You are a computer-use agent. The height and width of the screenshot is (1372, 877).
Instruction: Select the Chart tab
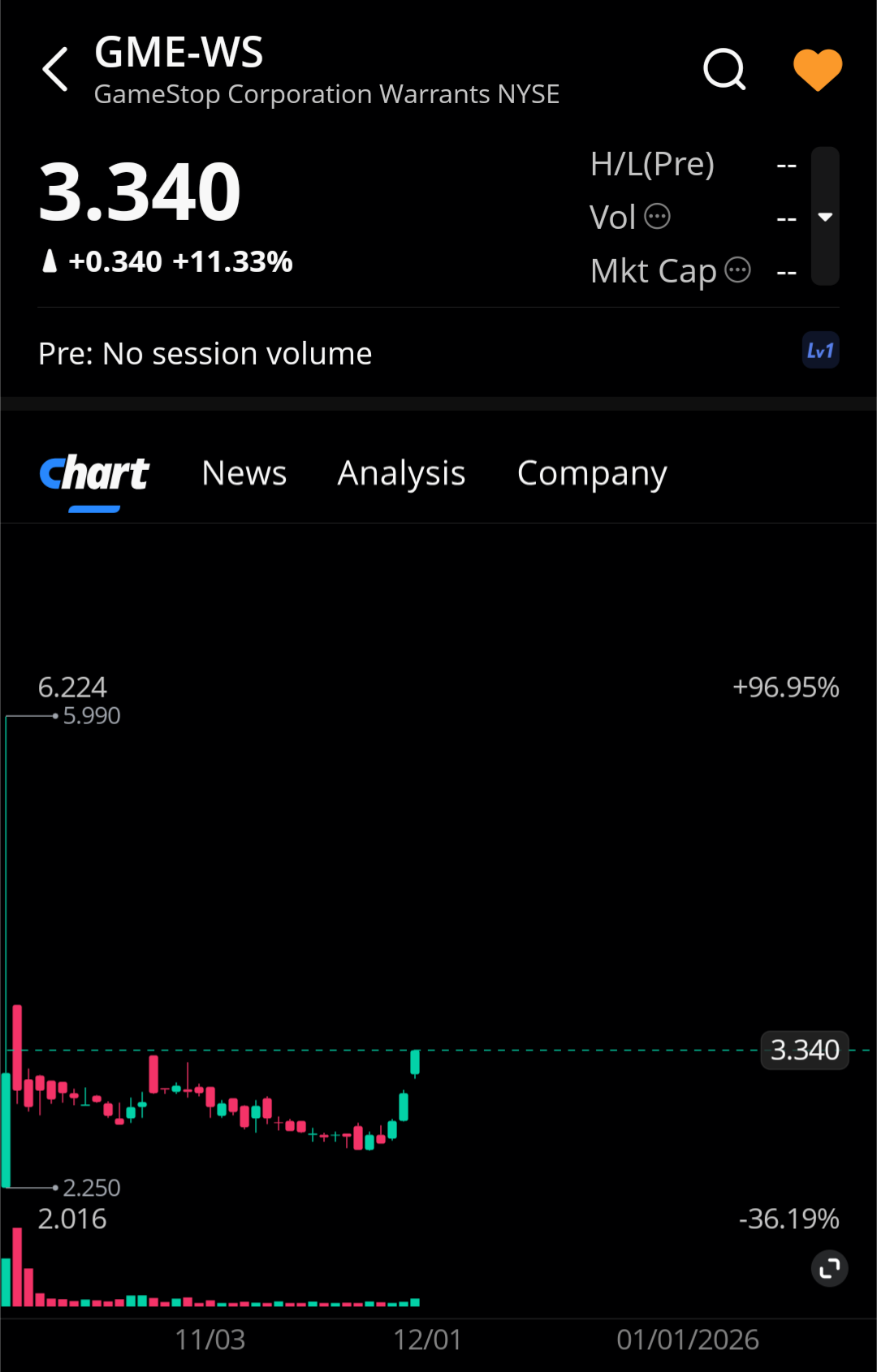[94, 473]
